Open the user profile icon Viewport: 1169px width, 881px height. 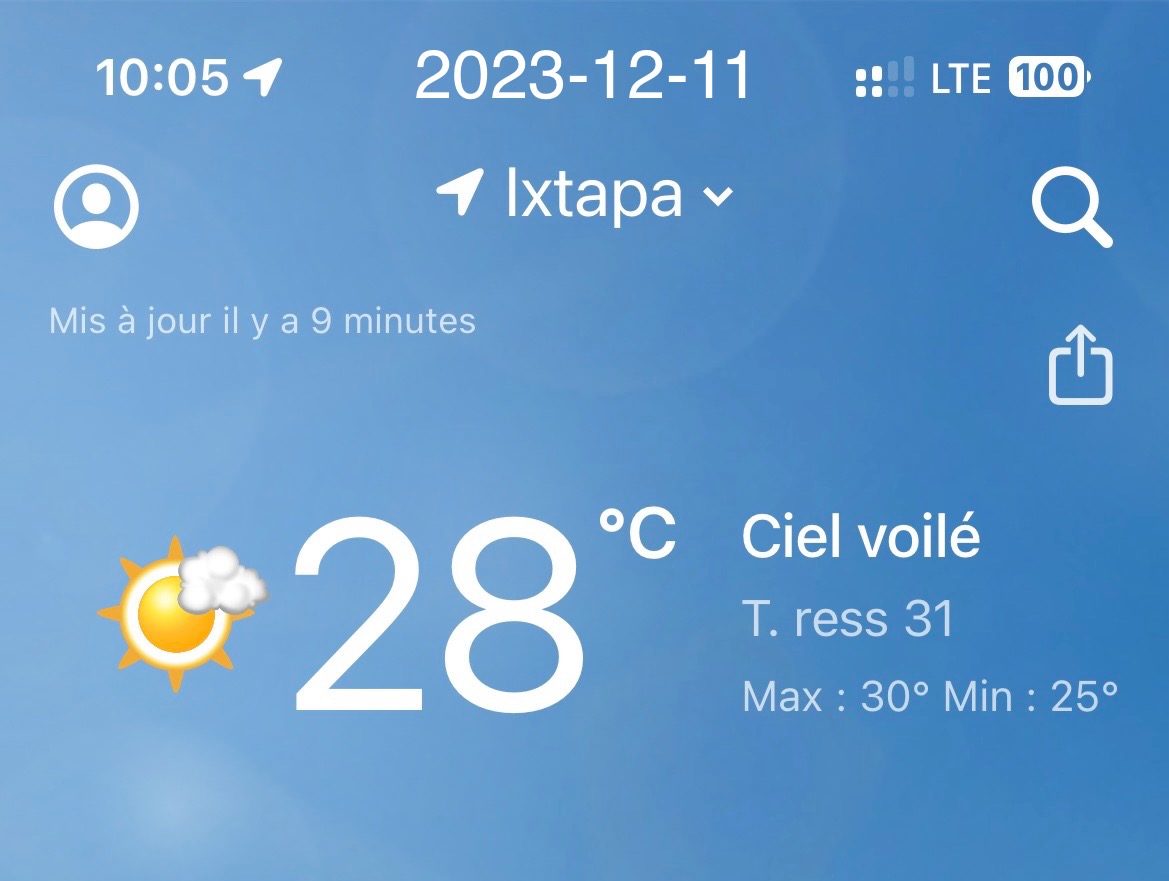coord(95,207)
